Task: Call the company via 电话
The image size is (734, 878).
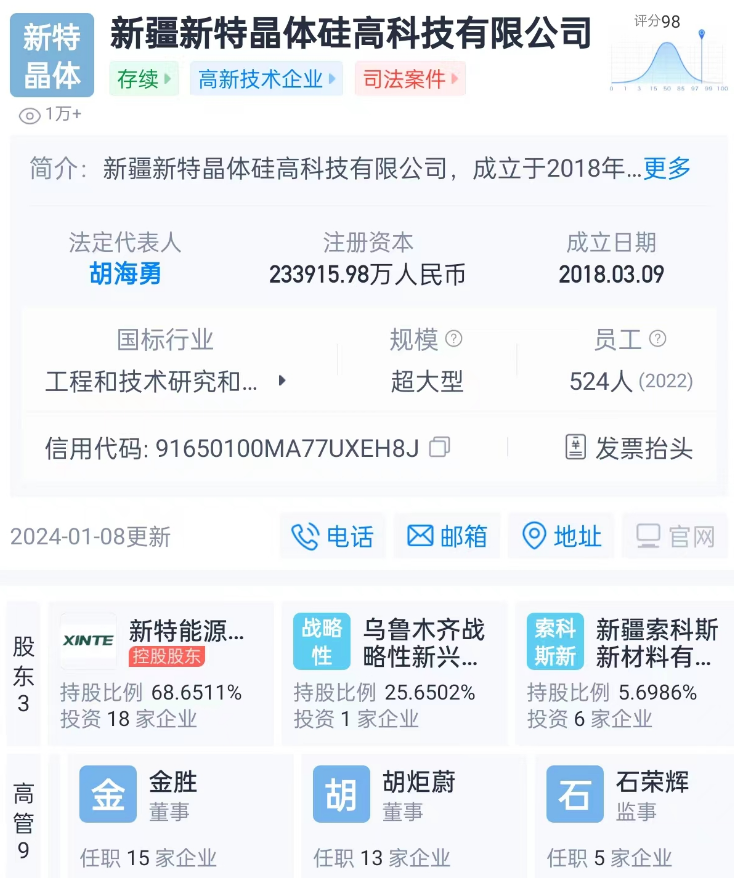Action: [x=332, y=536]
